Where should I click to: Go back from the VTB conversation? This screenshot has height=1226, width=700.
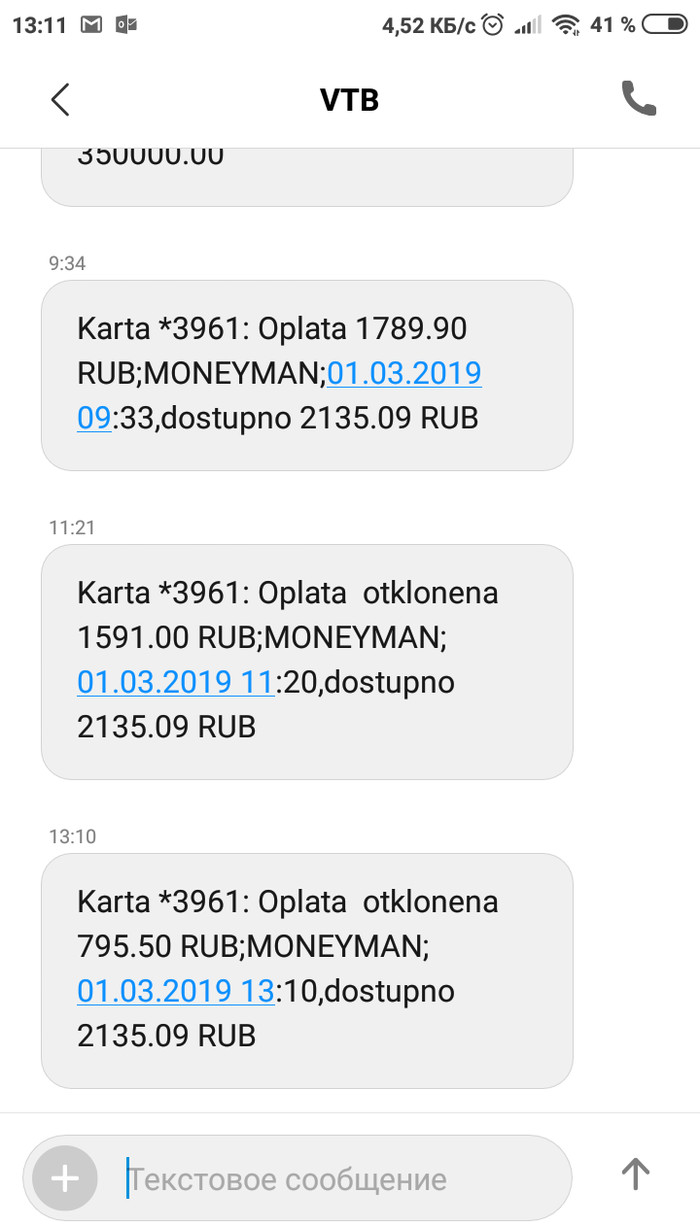point(60,100)
